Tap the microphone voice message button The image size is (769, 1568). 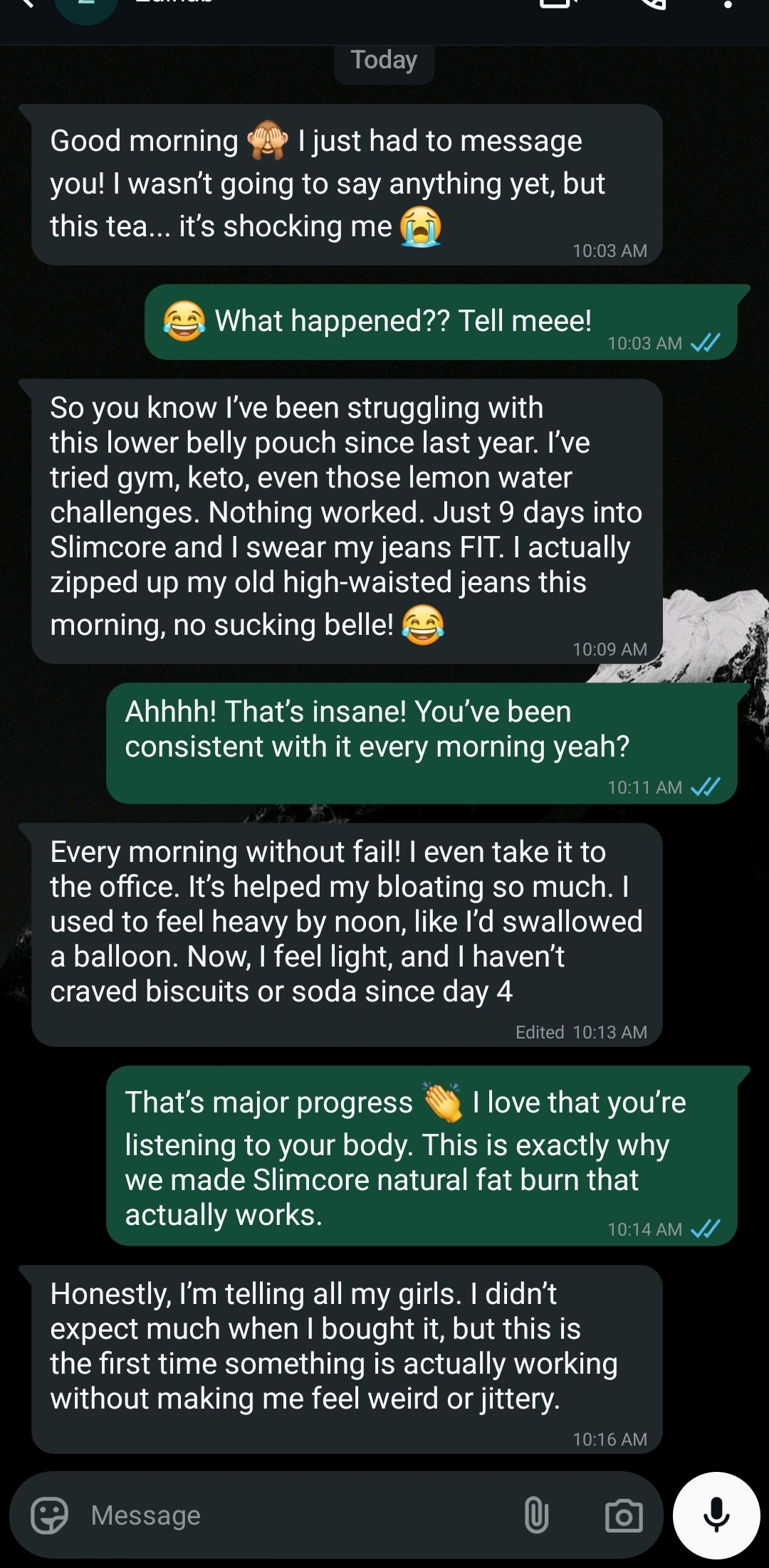tap(716, 1515)
